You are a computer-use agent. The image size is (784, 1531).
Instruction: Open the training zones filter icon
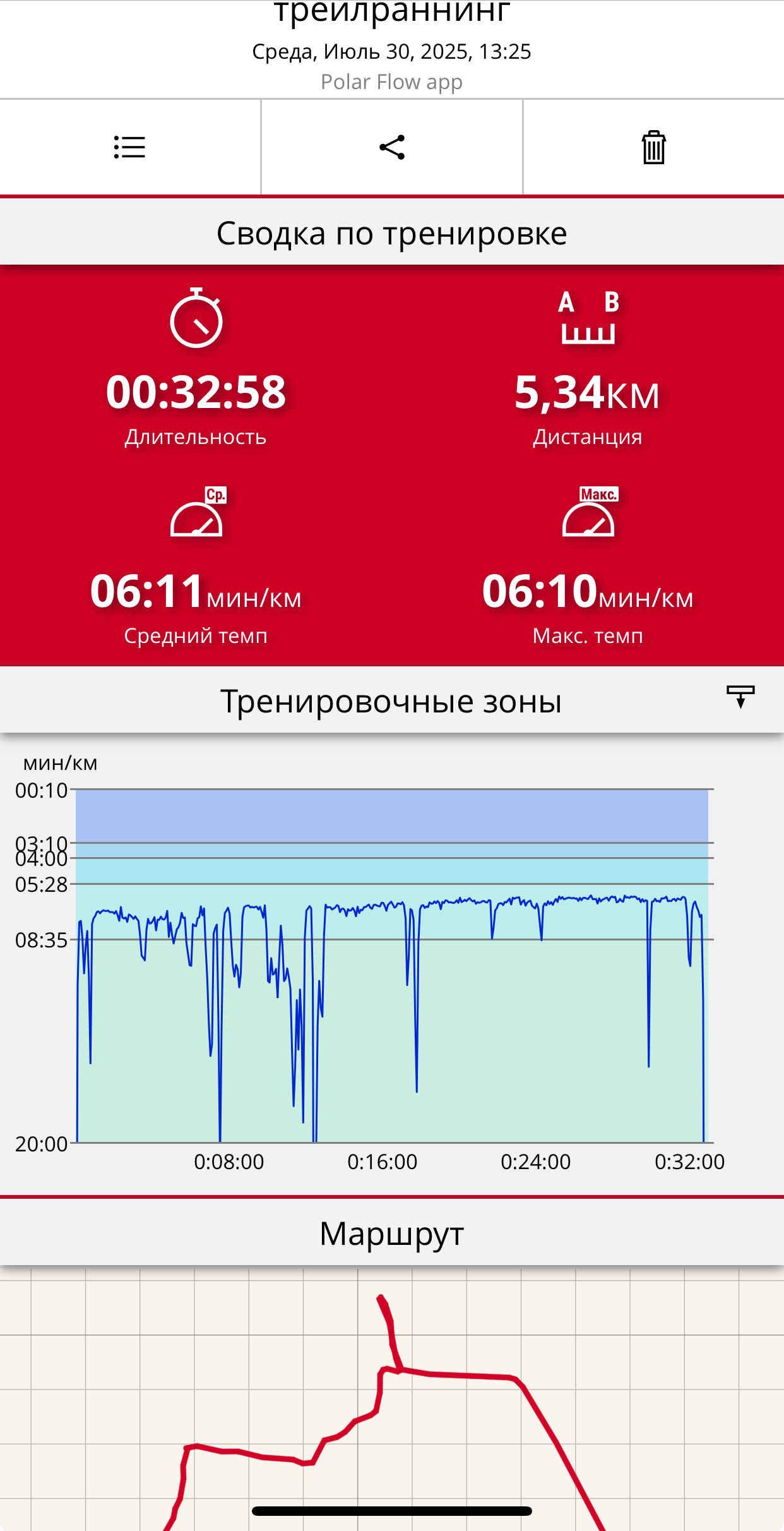pyautogui.click(x=740, y=697)
